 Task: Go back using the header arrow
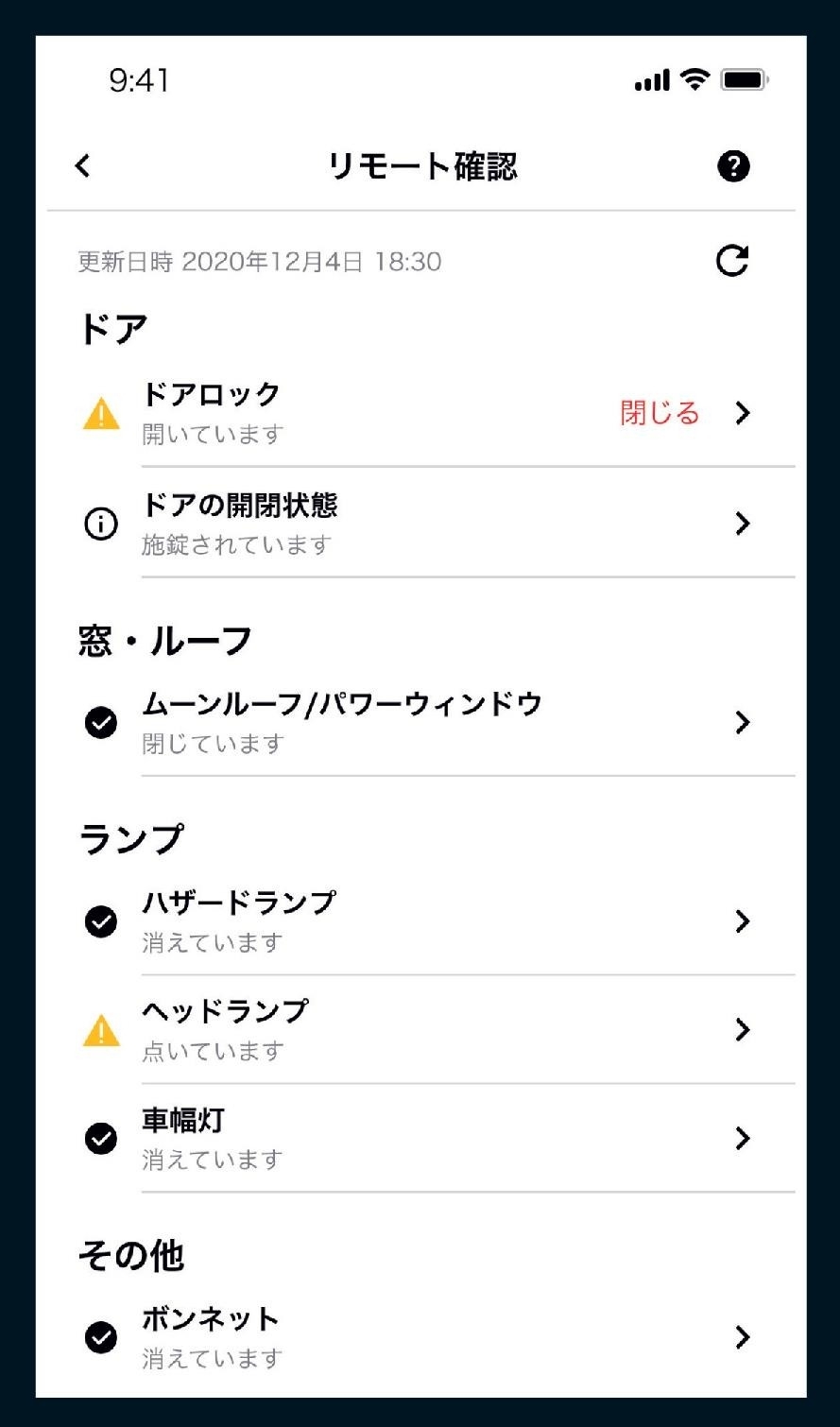tap(83, 166)
